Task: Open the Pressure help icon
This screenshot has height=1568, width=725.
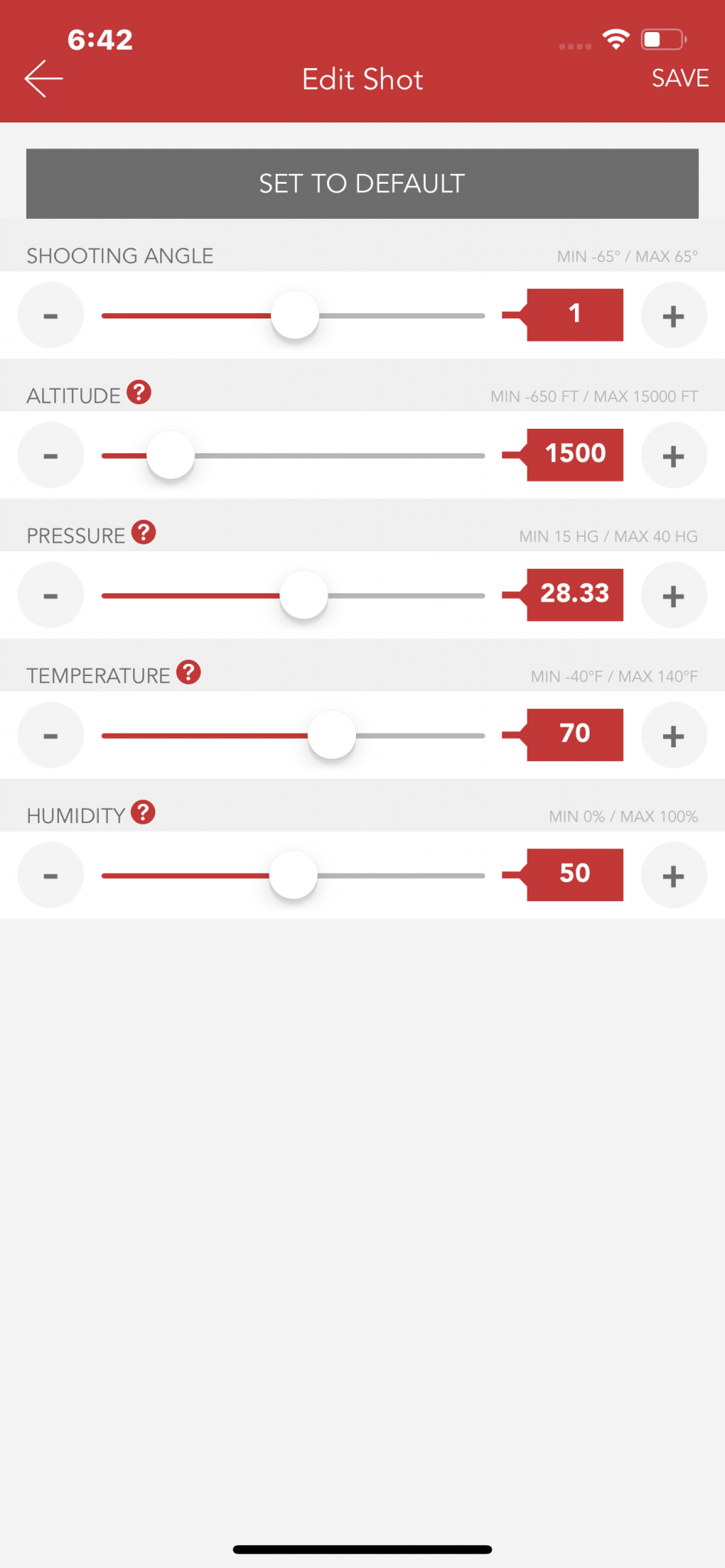Action: (143, 533)
